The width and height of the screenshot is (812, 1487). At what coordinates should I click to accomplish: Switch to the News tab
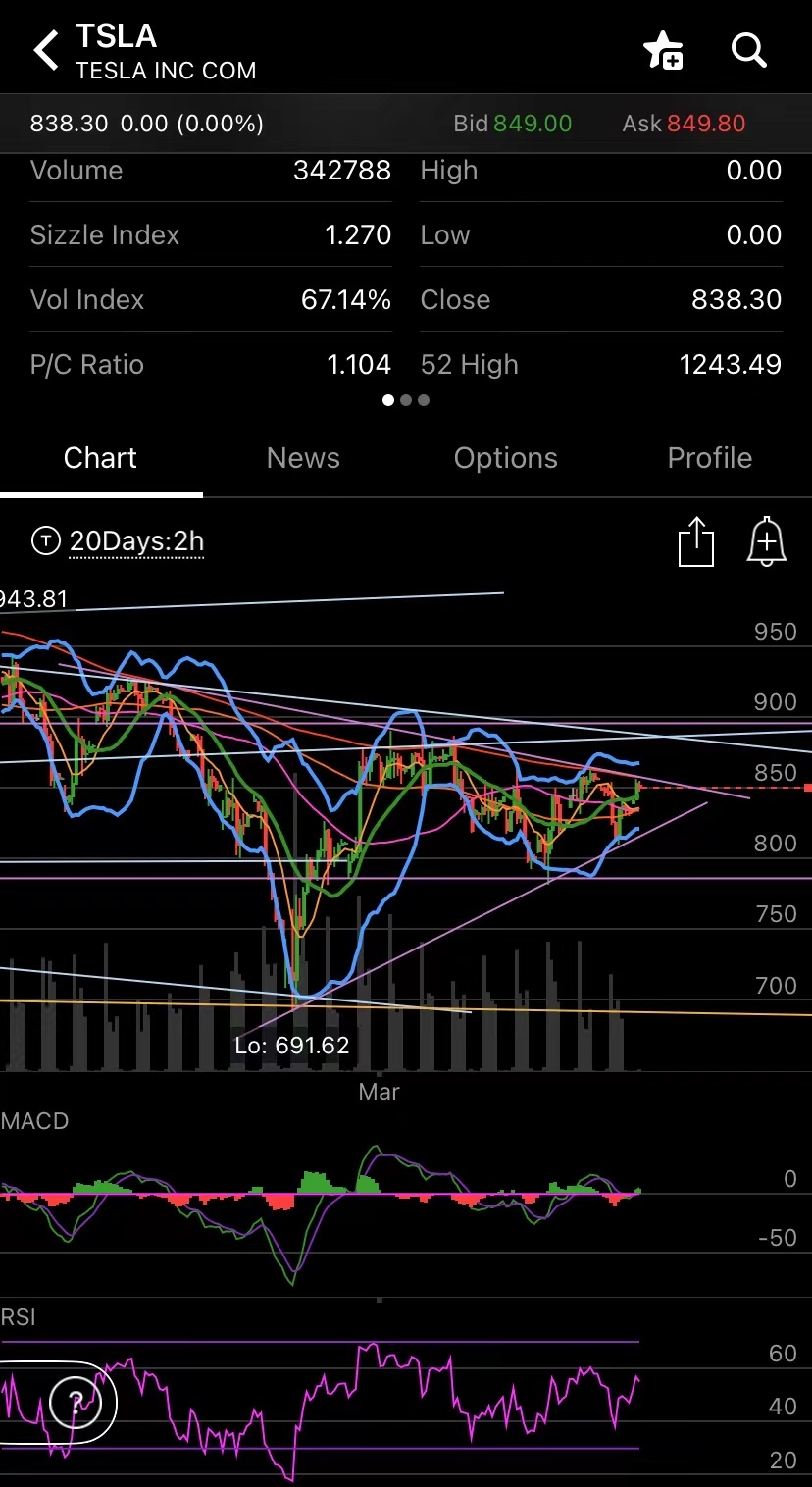point(303,458)
